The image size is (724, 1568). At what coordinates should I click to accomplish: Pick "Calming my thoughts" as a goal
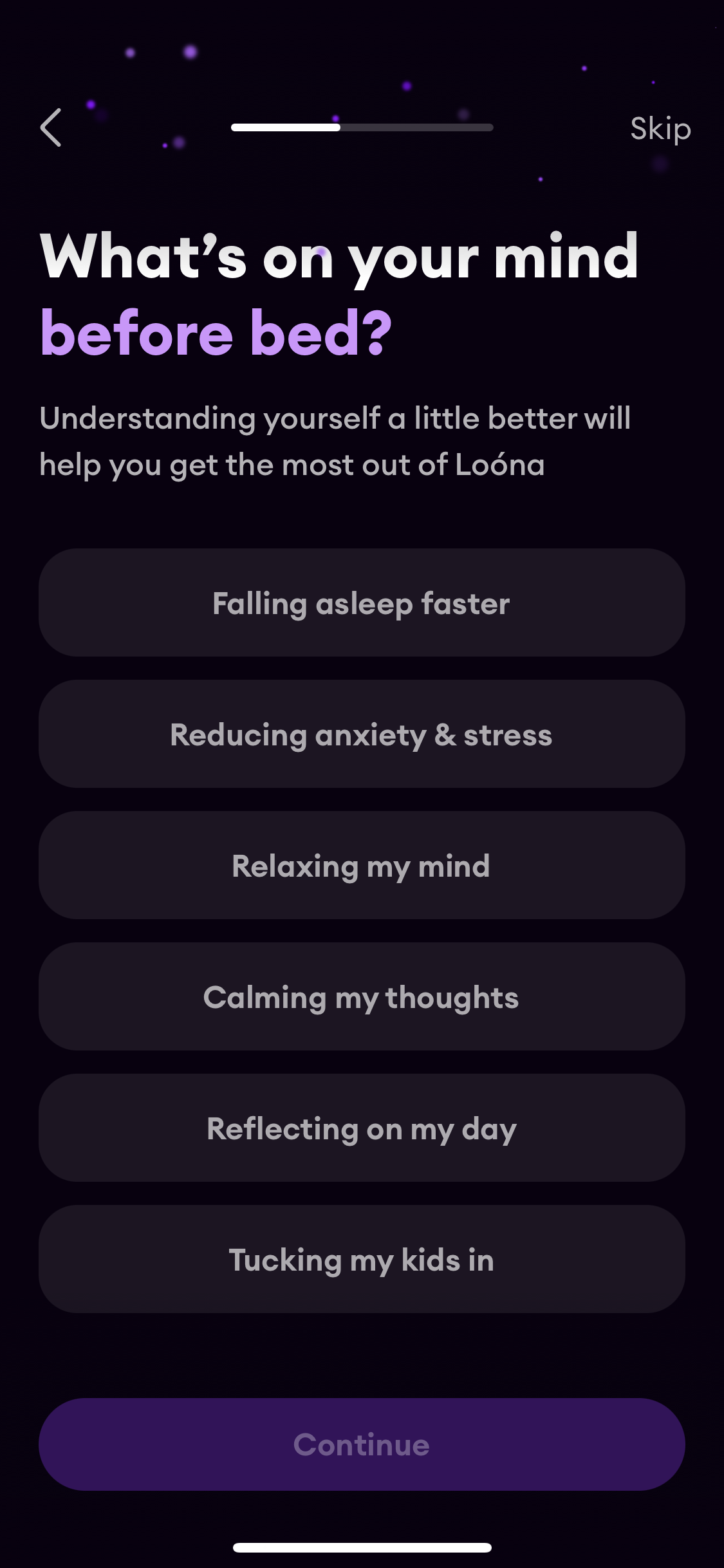pos(362,997)
